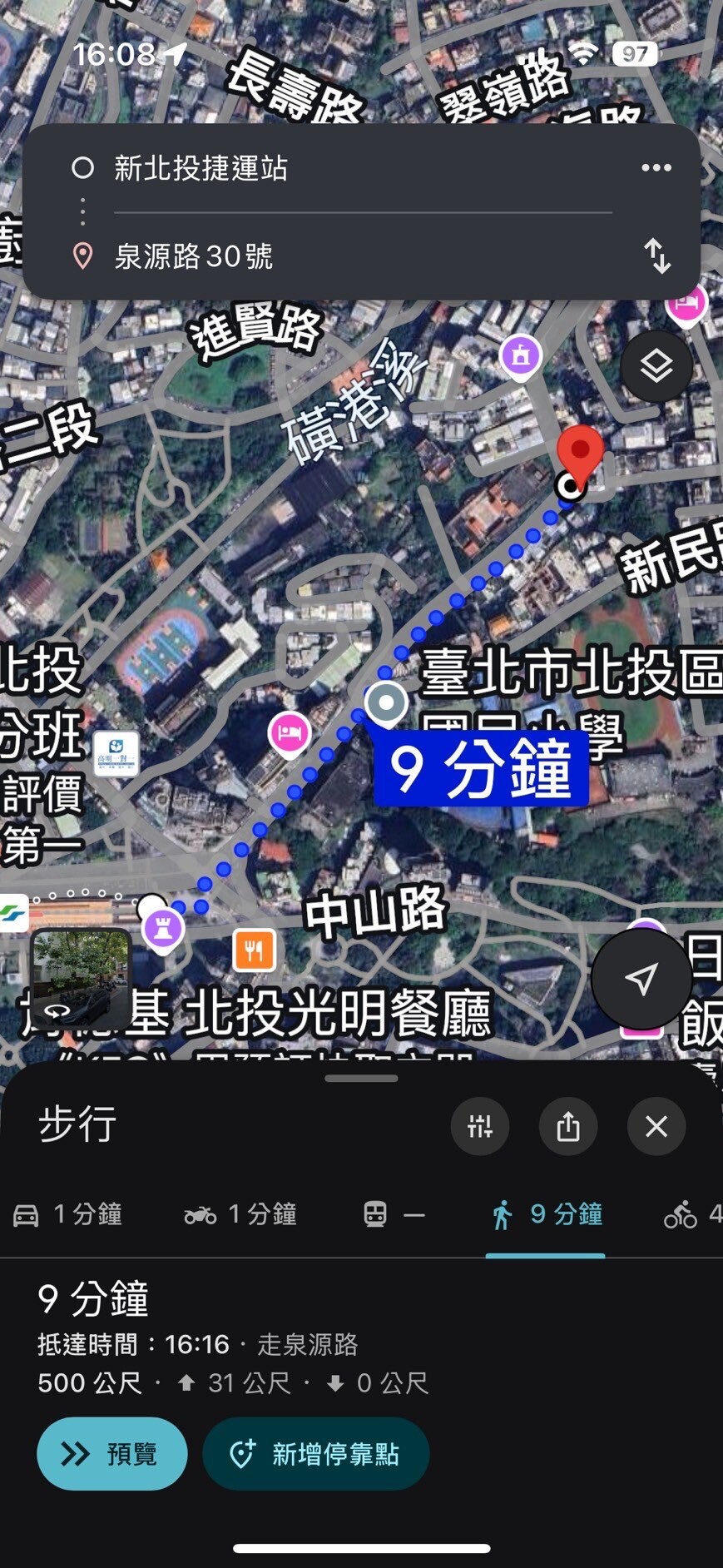
Task: Start route preview with 預覽
Action: 111,1454
